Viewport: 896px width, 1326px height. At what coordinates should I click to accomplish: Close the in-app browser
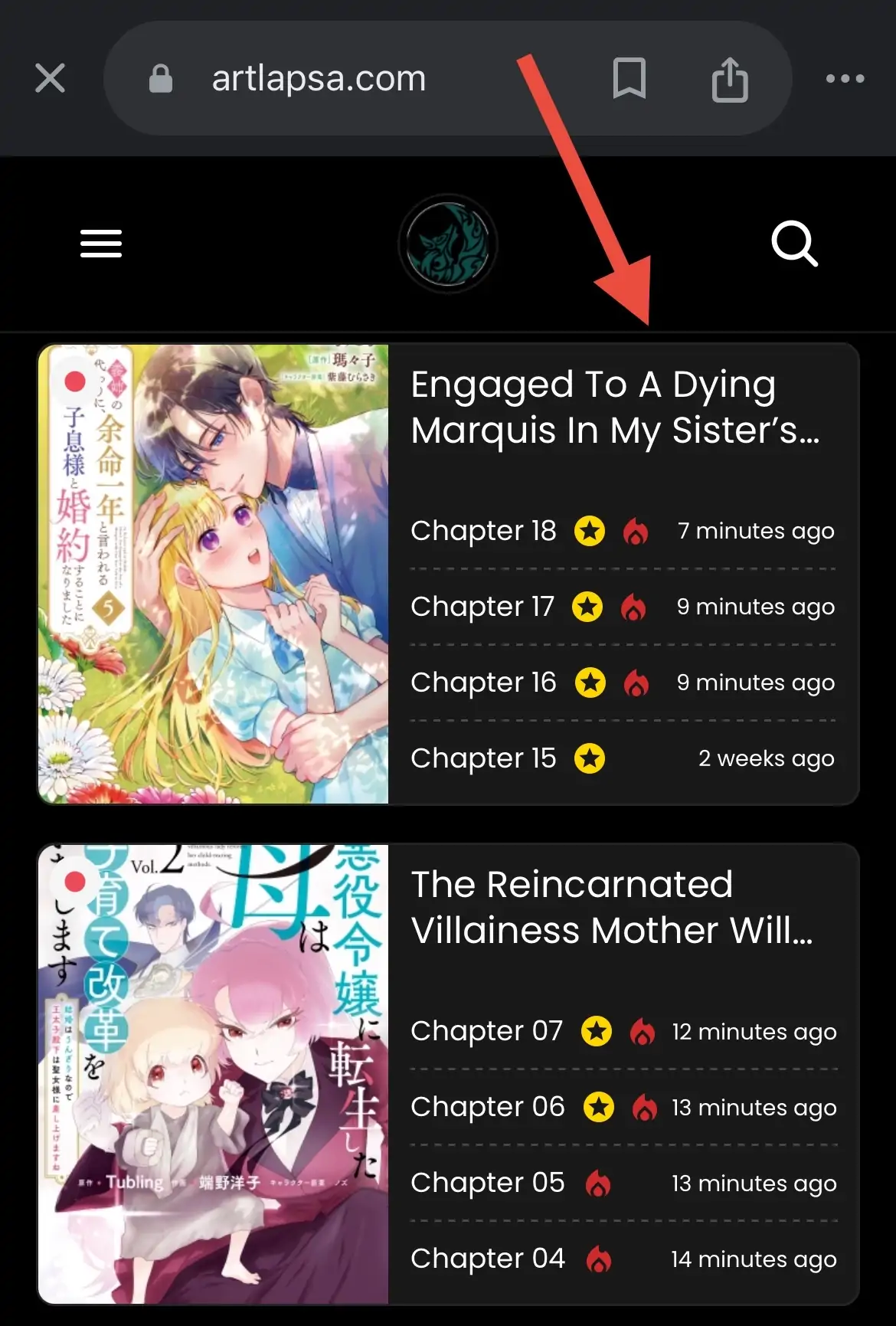(51, 78)
